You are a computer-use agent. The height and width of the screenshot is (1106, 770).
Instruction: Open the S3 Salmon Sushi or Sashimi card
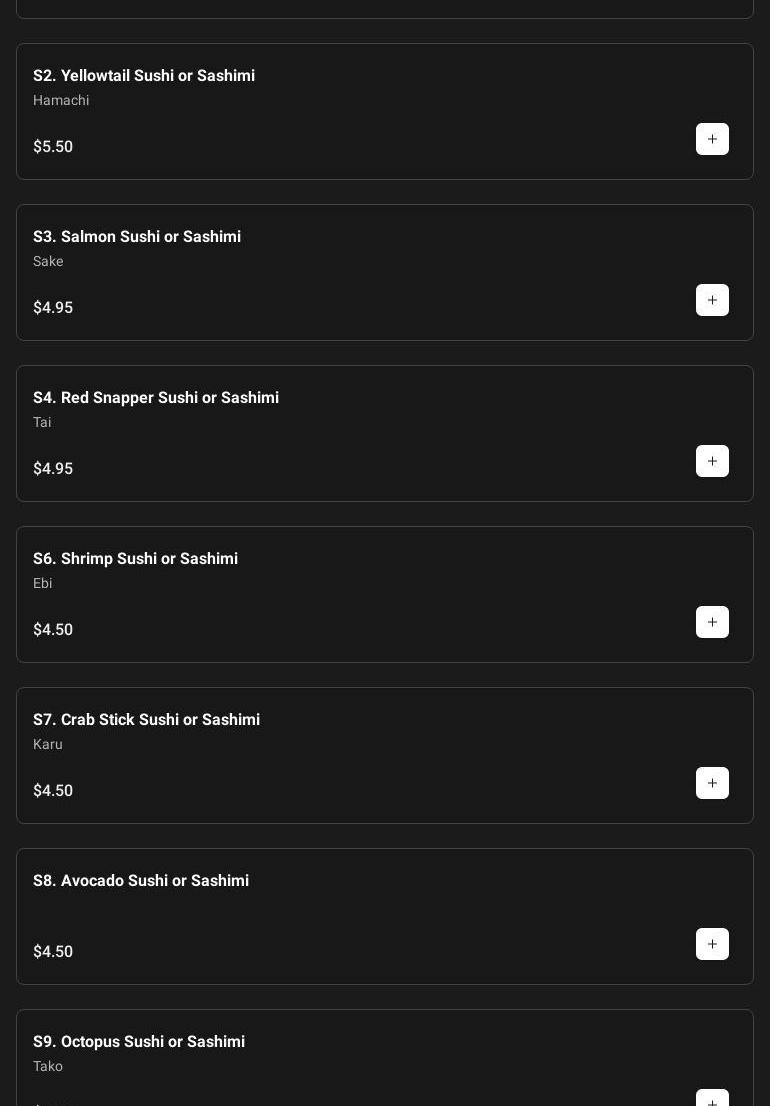[x=137, y=237]
